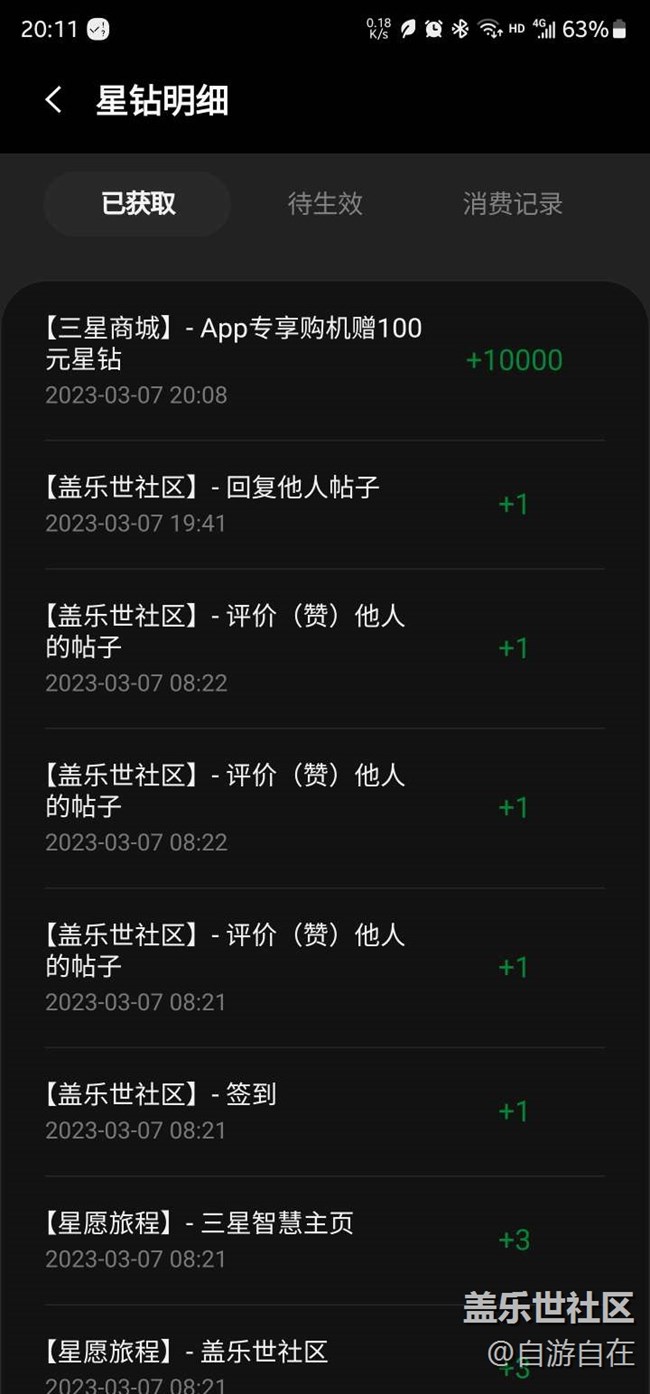Switch to the 待生效 tab
Image resolution: width=650 pixels, height=1394 pixels.
(x=325, y=204)
